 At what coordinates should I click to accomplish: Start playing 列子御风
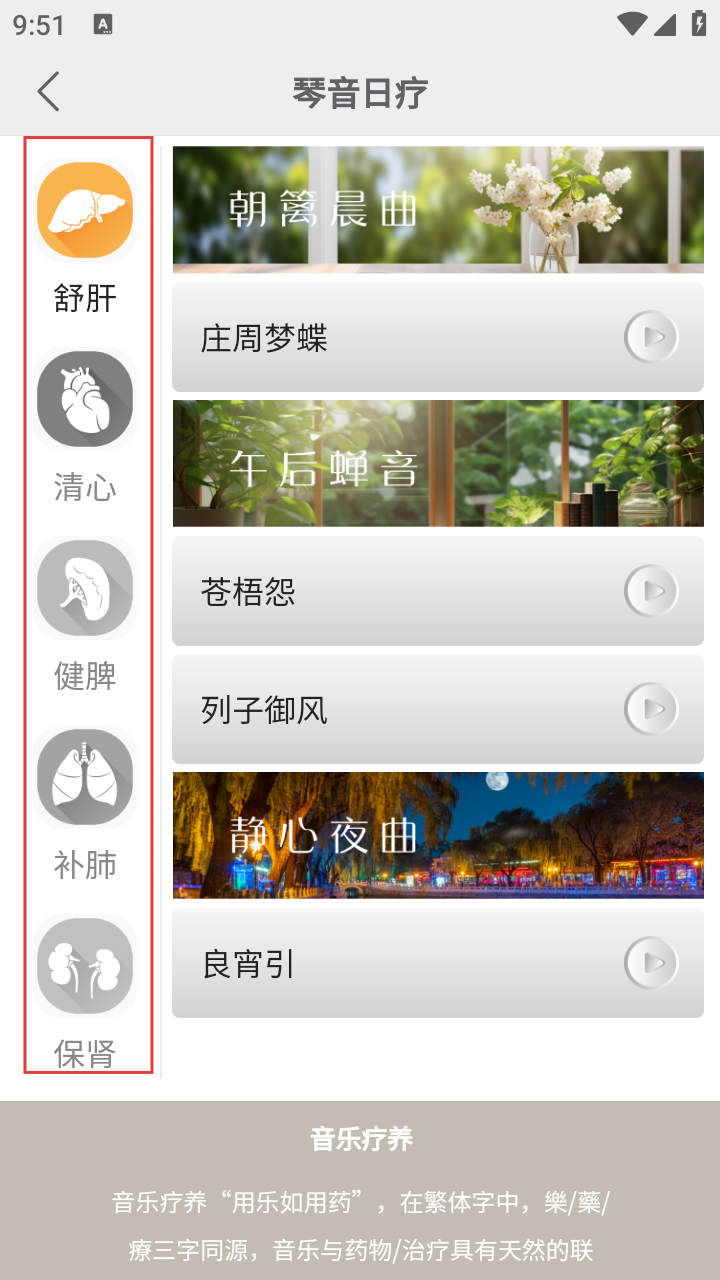coord(651,709)
